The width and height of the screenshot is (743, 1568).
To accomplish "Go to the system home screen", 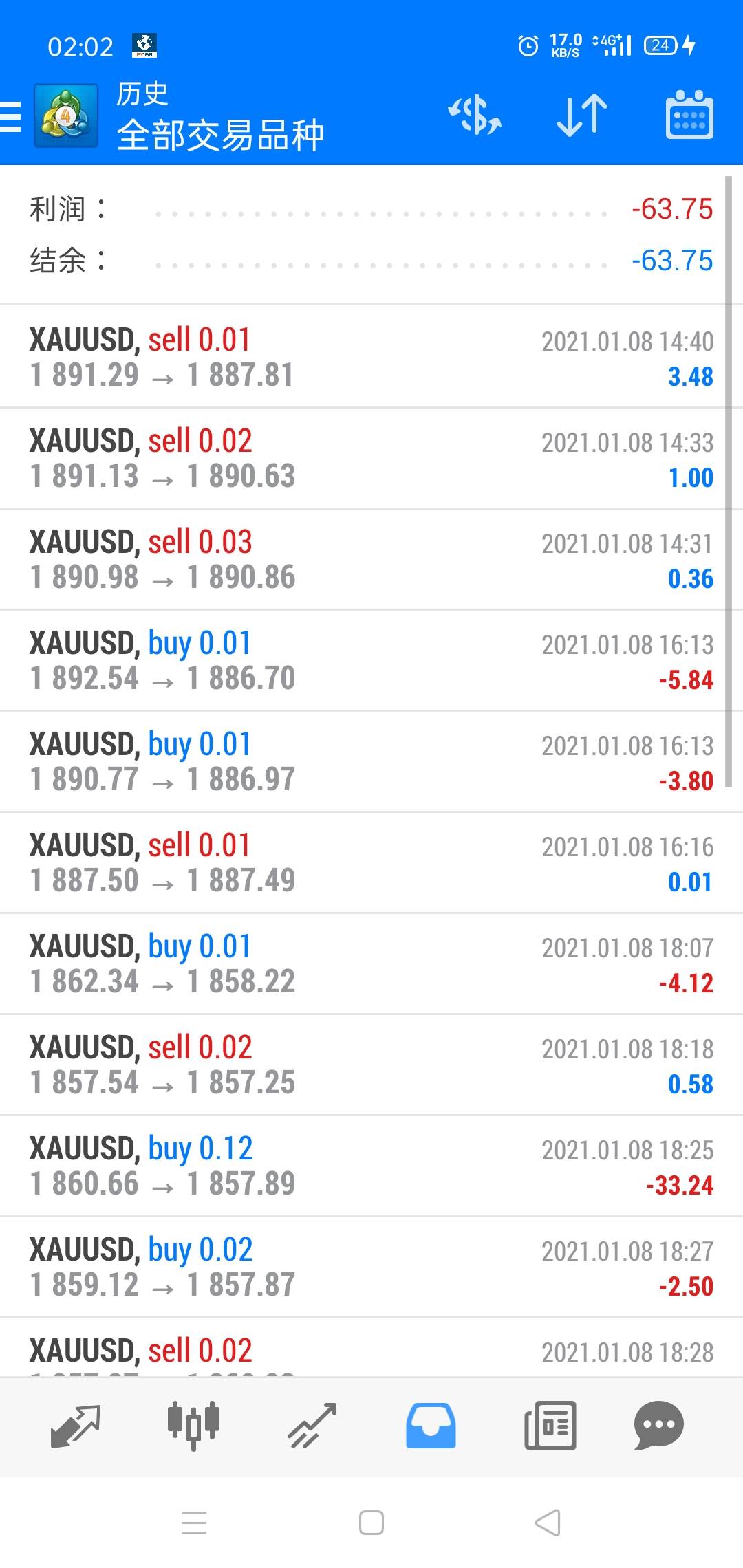I will click(371, 1523).
